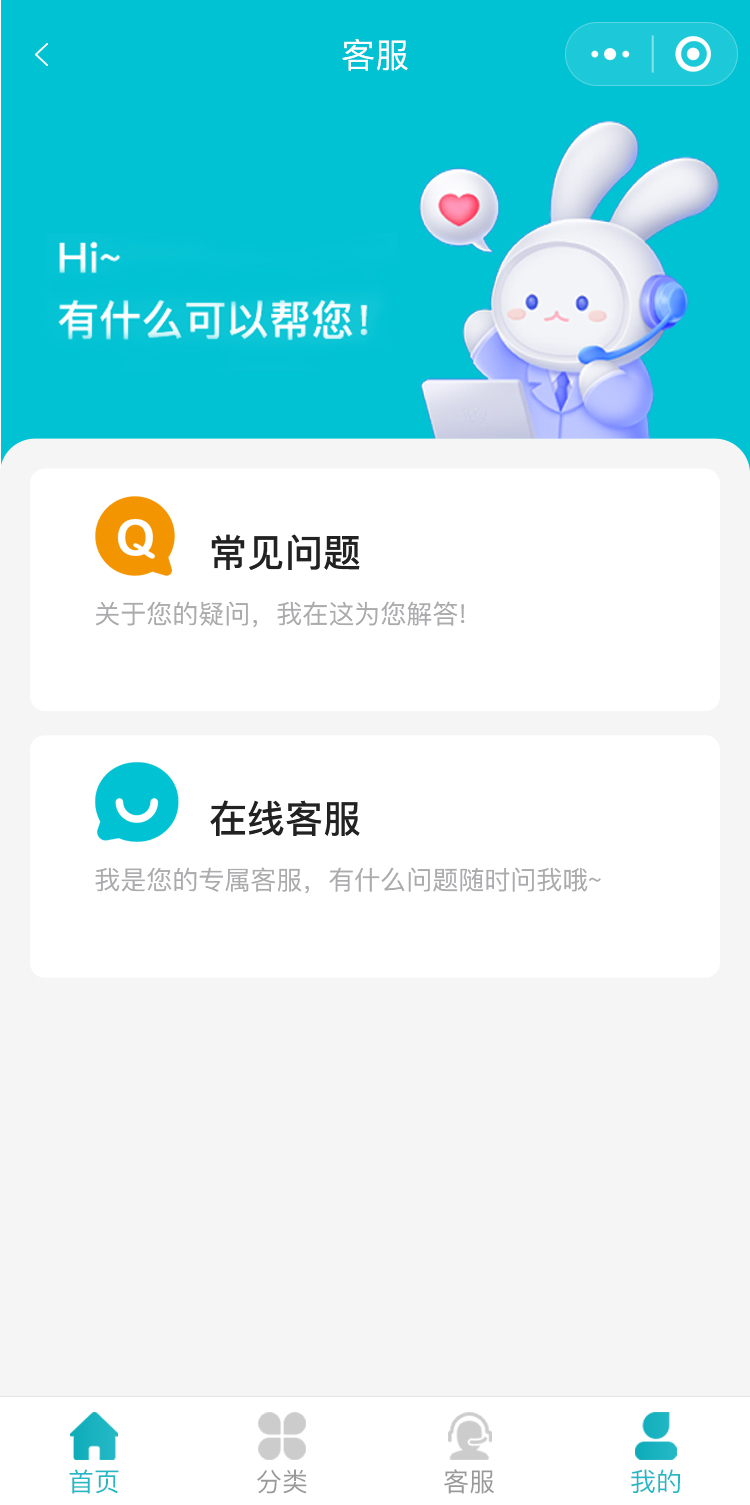Go to the 我的 tab
Image resolution: width=750 pixels, height=1505 pixels.
(656, 1452)
